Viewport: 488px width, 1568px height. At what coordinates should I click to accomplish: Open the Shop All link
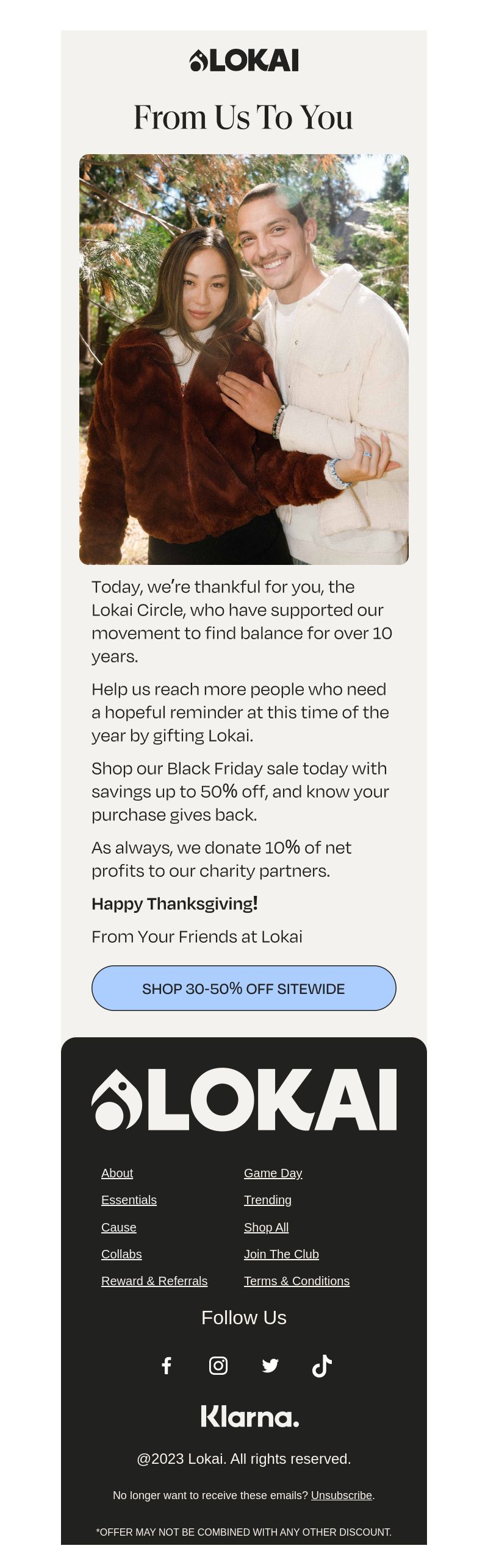tap(266, 1227)
